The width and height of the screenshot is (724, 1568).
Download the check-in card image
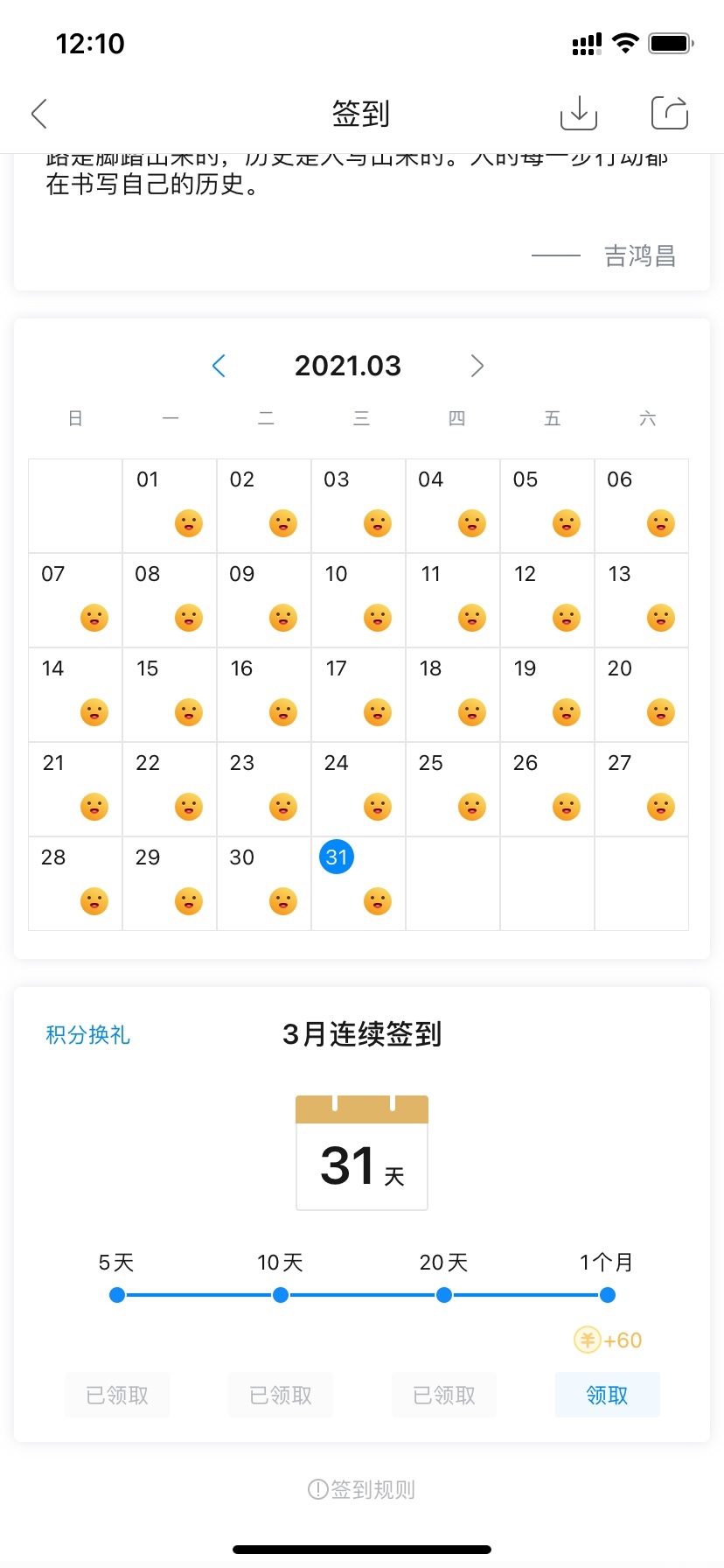click(x=578, y=113)
